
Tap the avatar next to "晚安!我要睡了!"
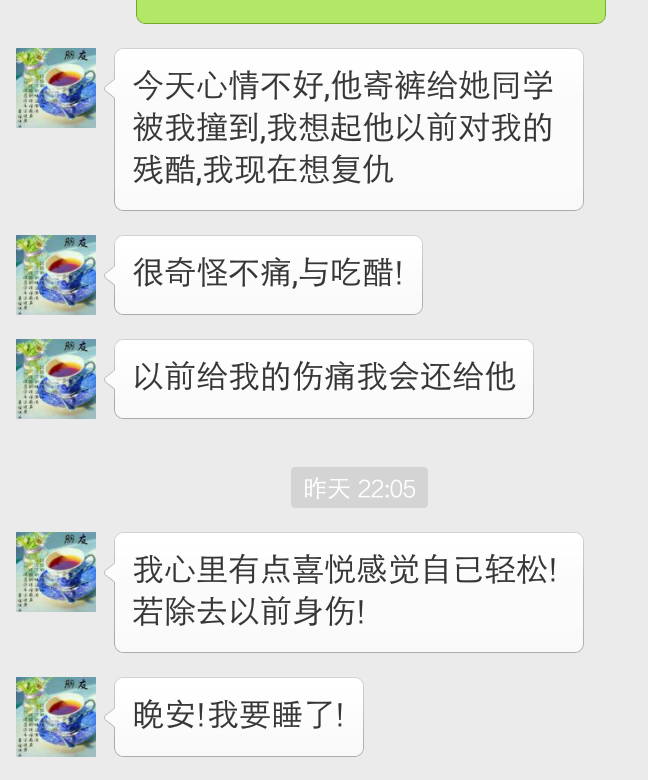(56, 717)
